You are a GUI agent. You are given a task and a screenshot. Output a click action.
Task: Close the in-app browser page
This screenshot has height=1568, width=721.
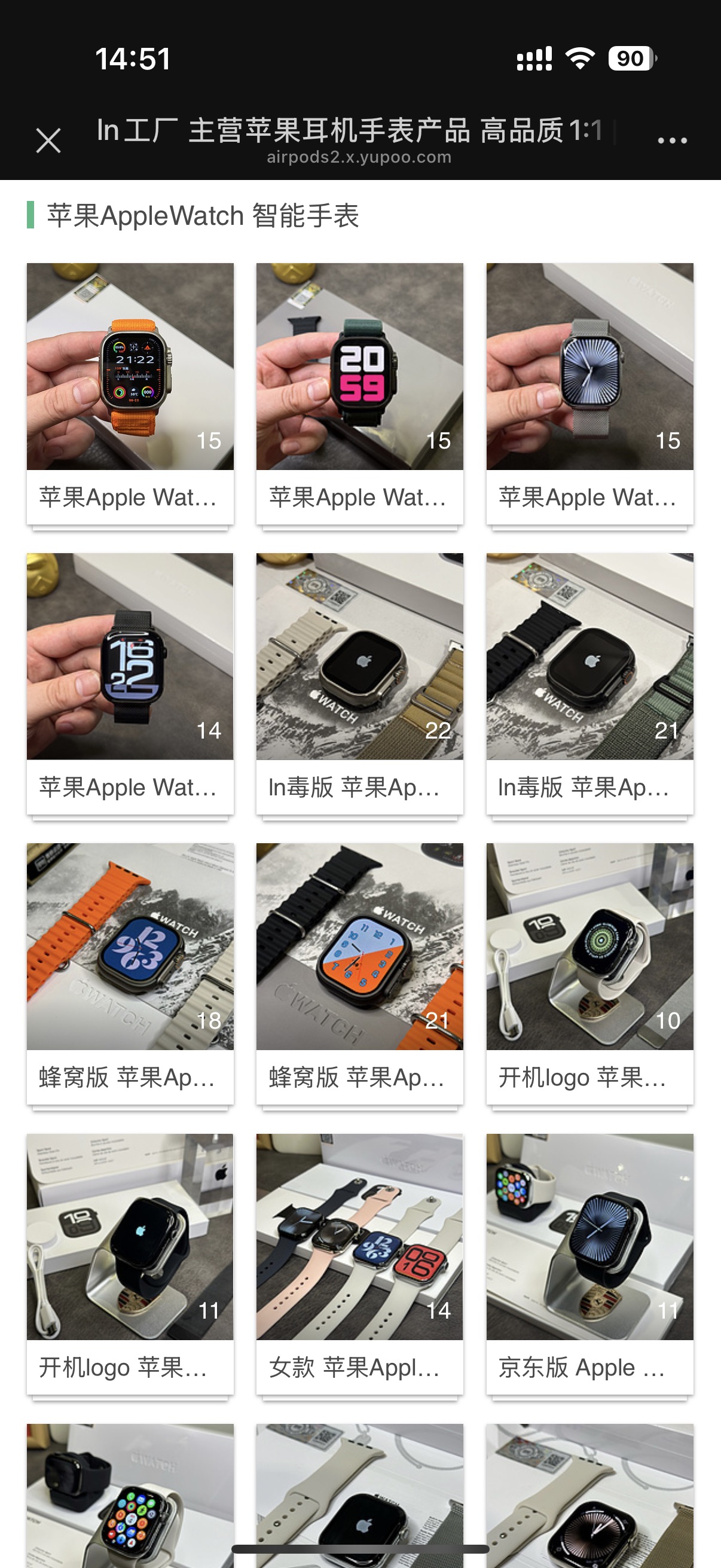click(x=48, y=141)
